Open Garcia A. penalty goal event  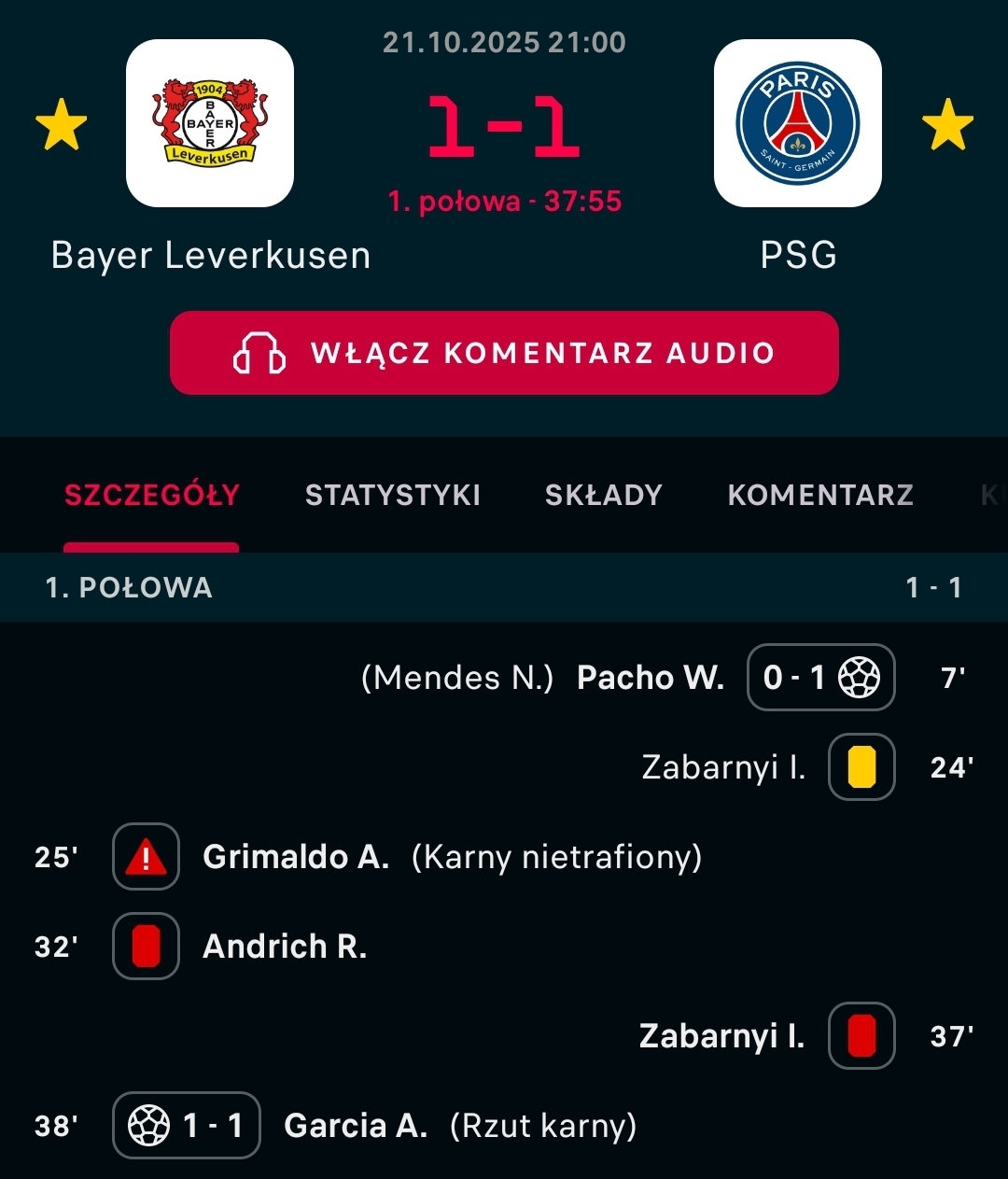tap(356, 1126)
